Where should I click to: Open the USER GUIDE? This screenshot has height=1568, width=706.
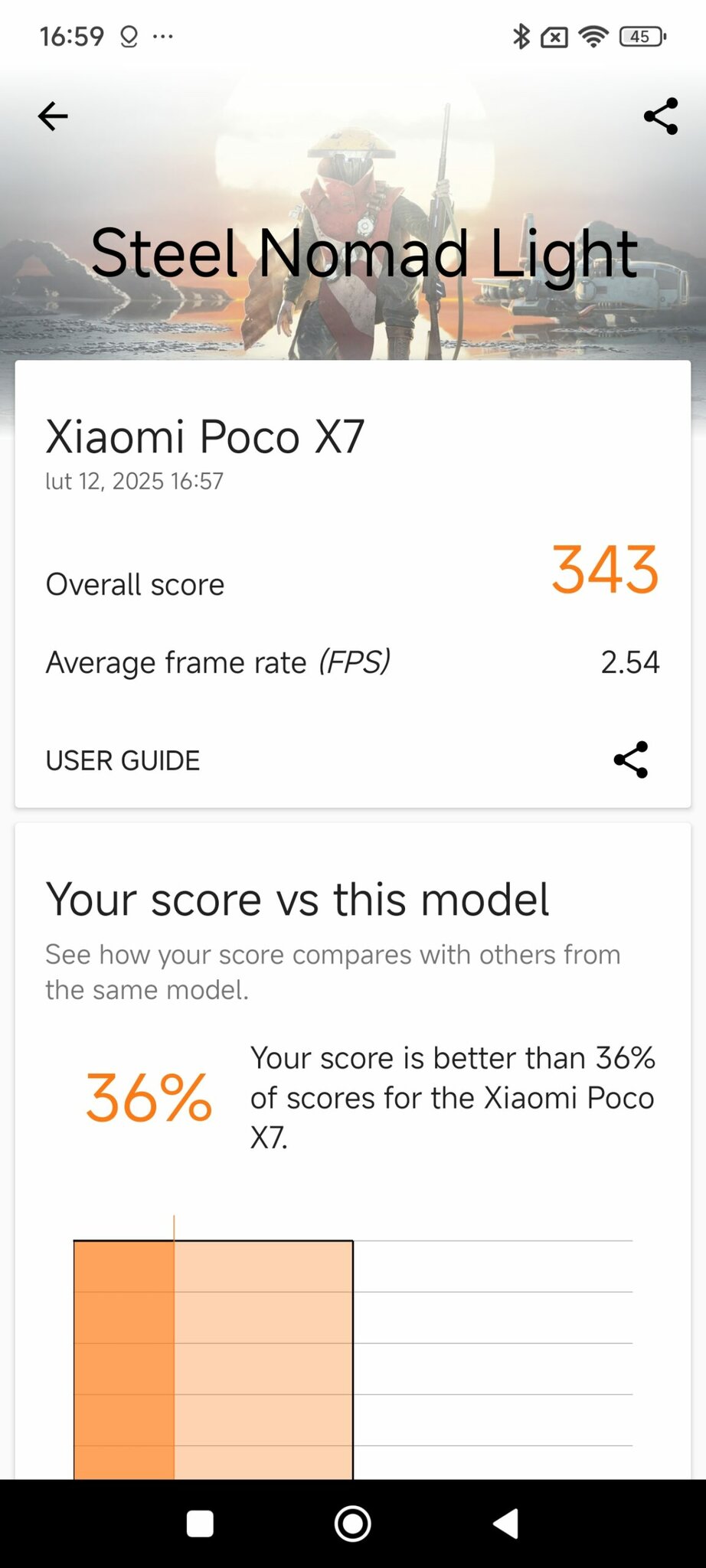point(123,760)
